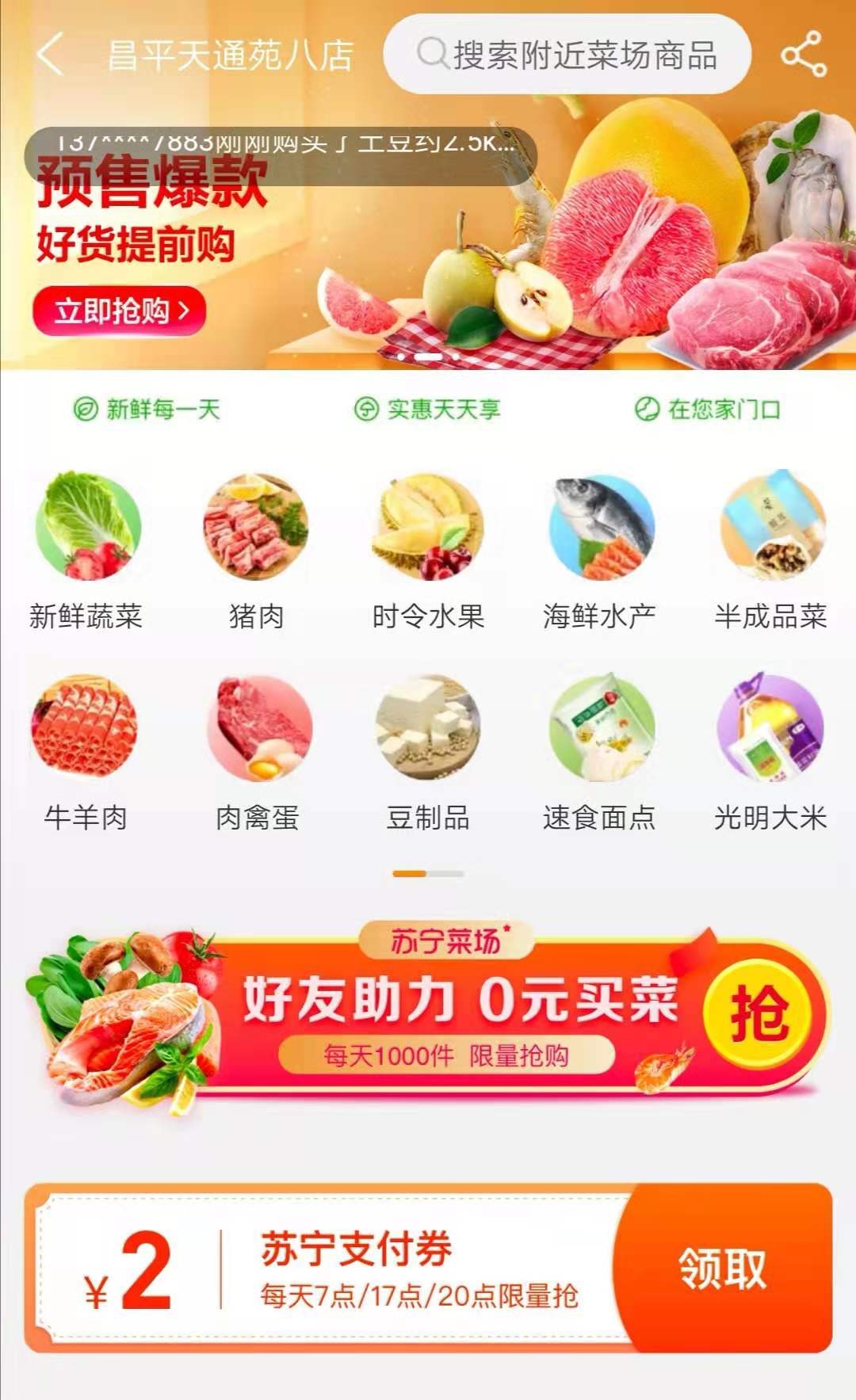Tap the share icon
Image resolution: width=856 pixels, height=1400 pixels.
click(803, 55)
